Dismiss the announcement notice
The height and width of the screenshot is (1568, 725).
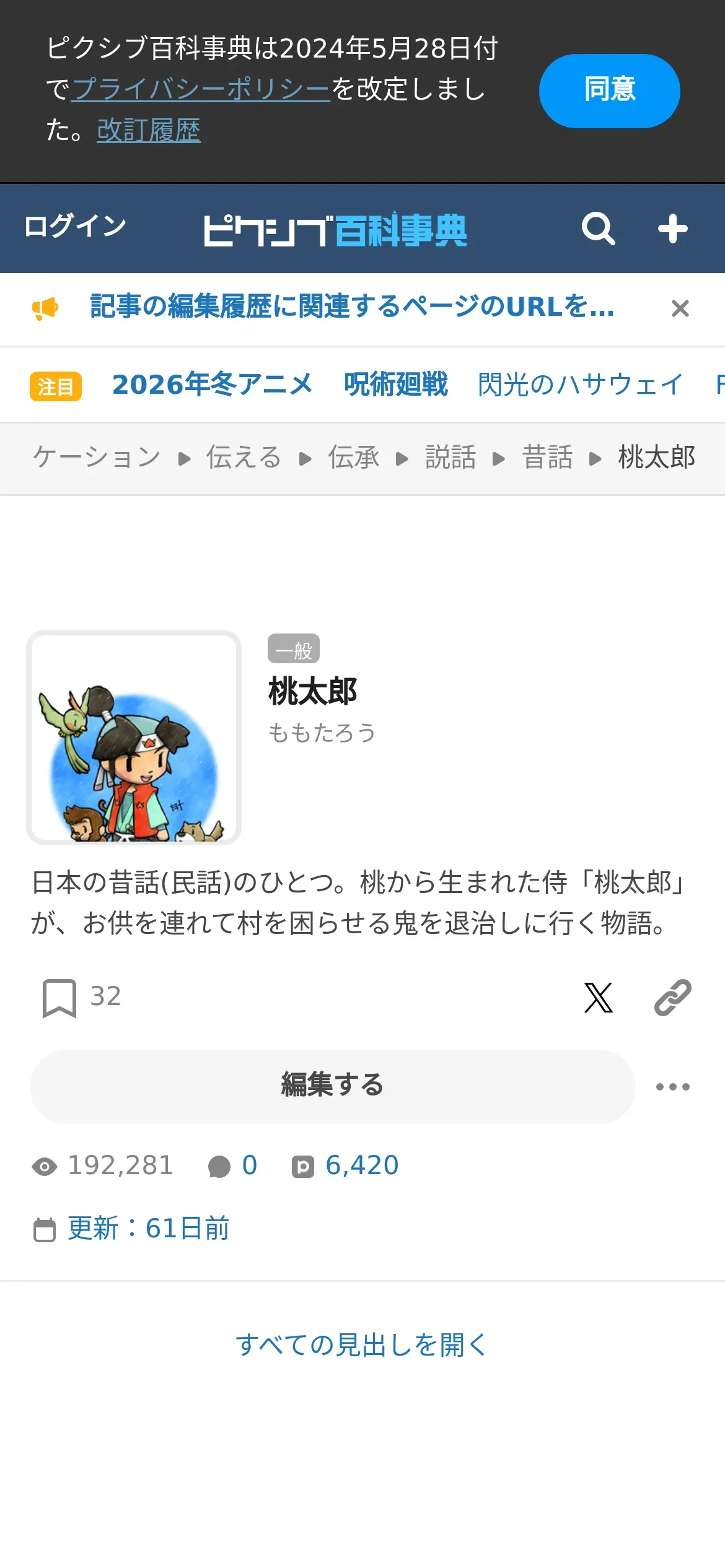pyautogui.click(x=680, y=308)
